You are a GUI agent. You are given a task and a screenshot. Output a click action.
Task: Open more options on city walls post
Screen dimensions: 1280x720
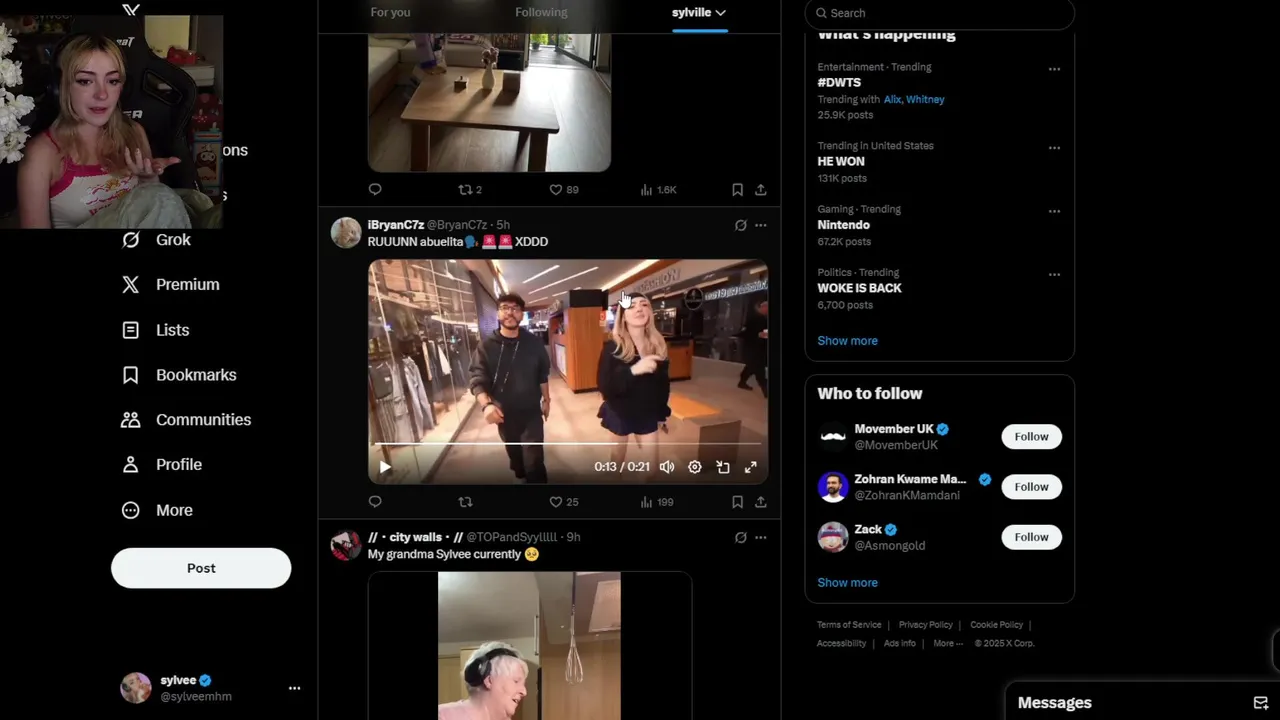click(x=761, y=538)
